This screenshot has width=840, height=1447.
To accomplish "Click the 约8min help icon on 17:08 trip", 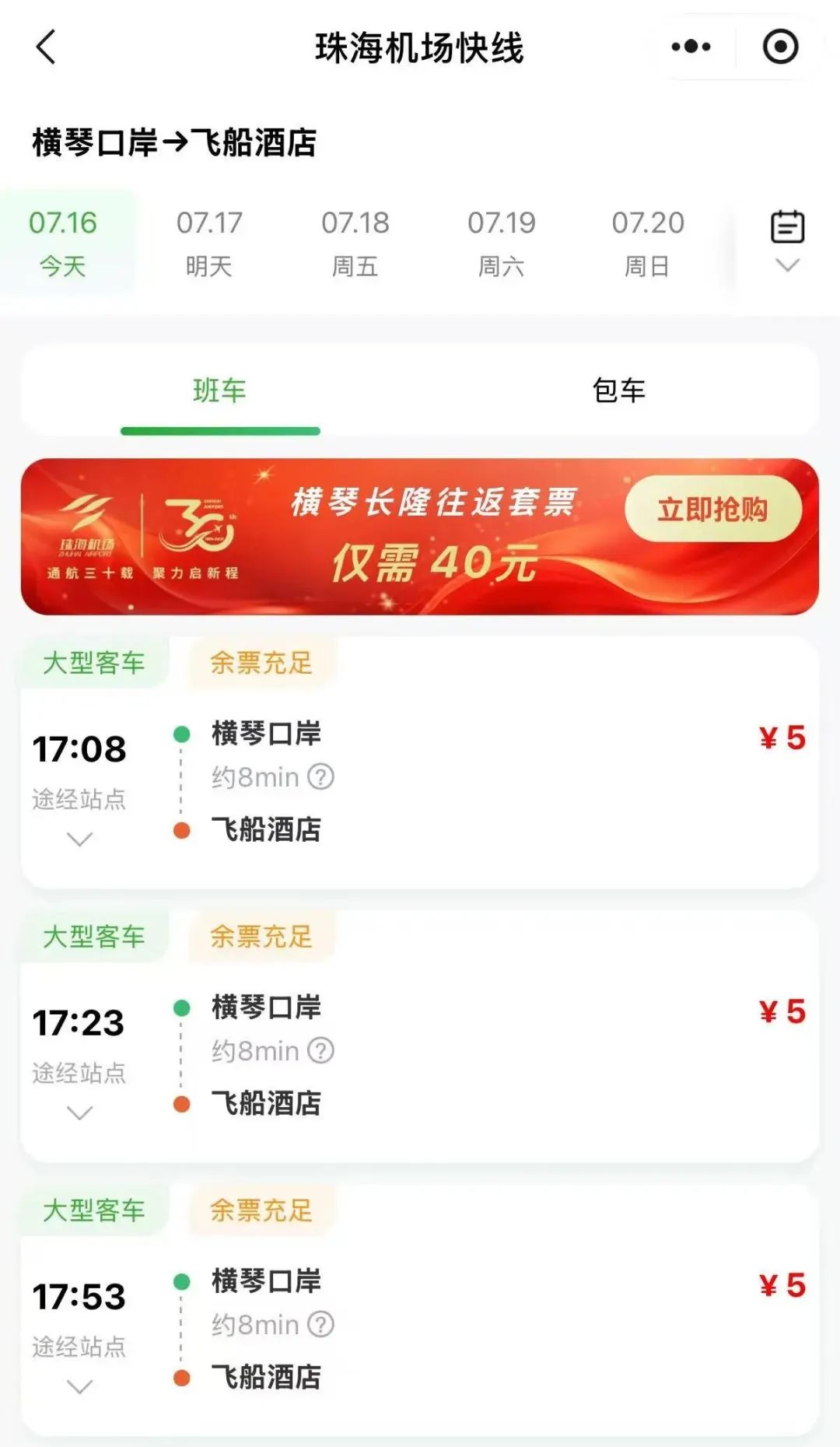I will [x=322, y=777].
